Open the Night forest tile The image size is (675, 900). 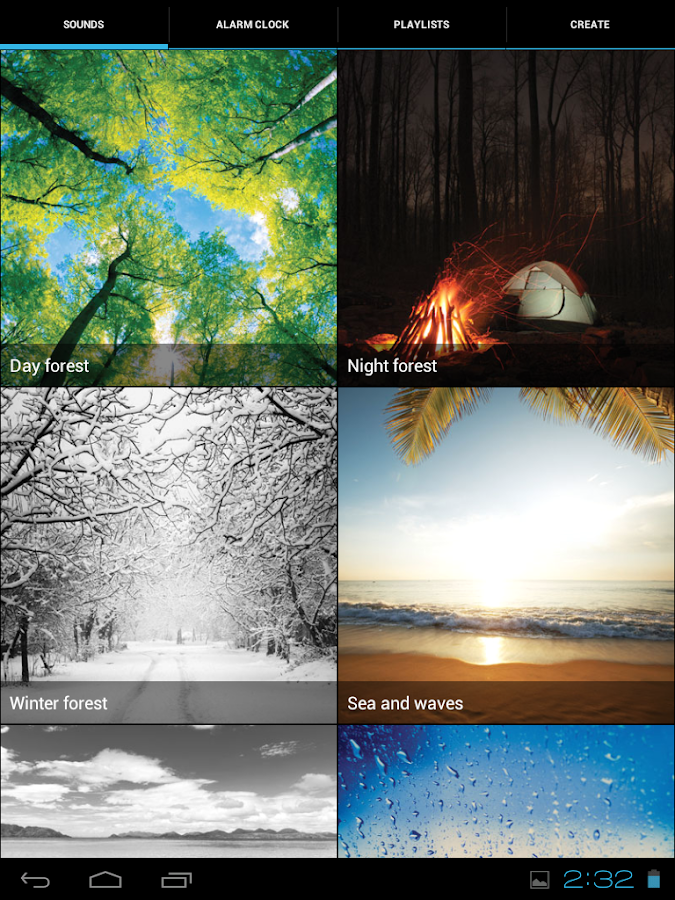pyautogui.click(x=506, y=218)
